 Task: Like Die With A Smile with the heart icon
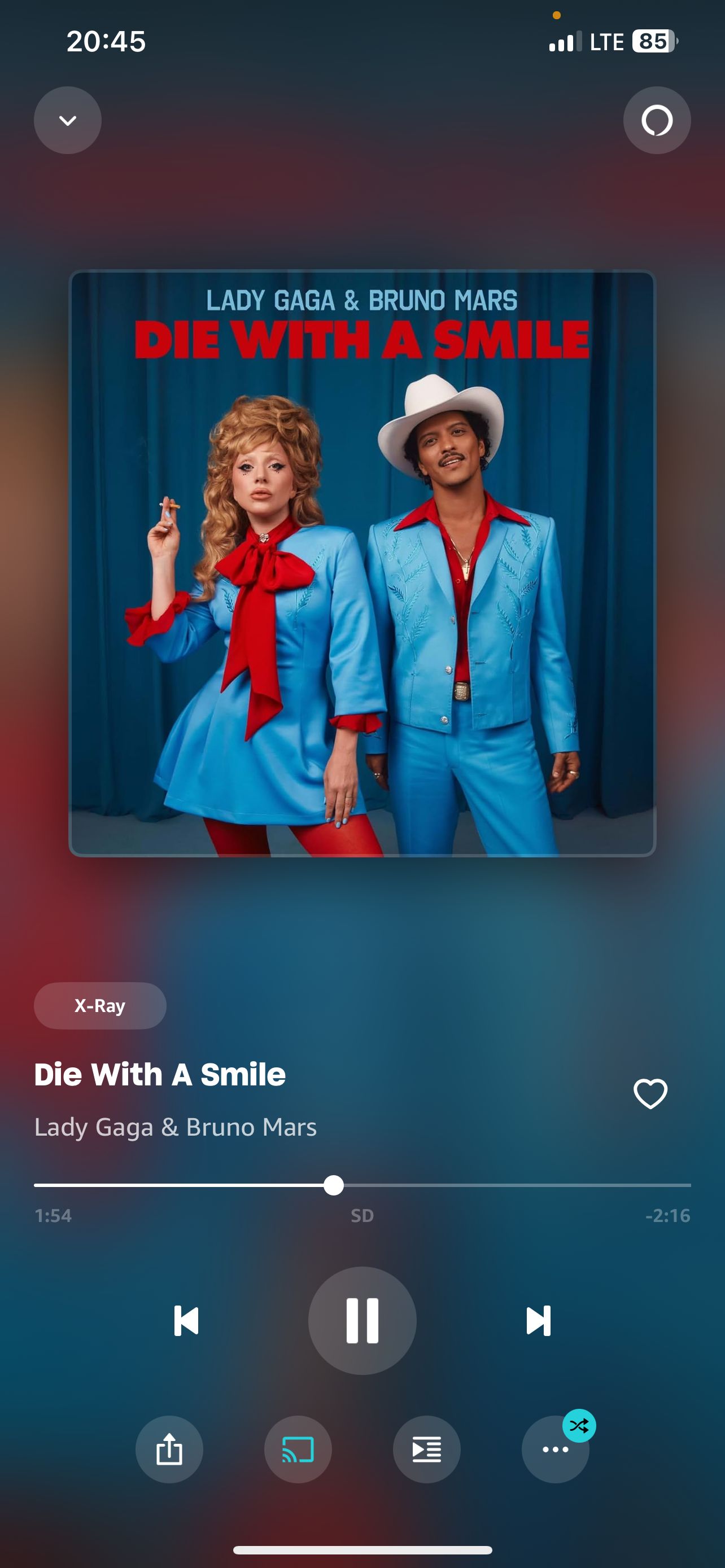(x=650, y=1094)
